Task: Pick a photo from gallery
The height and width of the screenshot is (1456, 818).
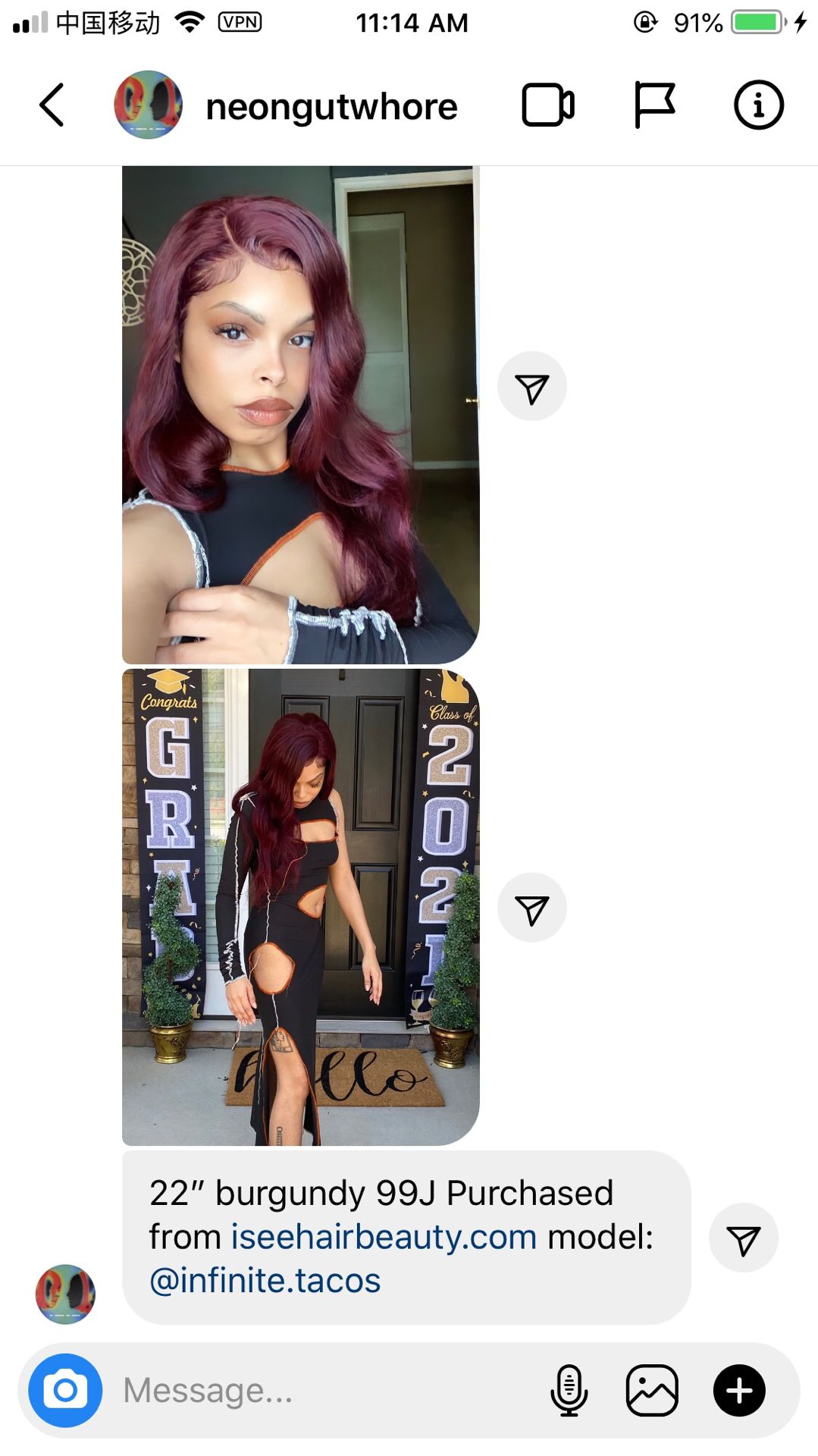Action: pos(652,1390)
